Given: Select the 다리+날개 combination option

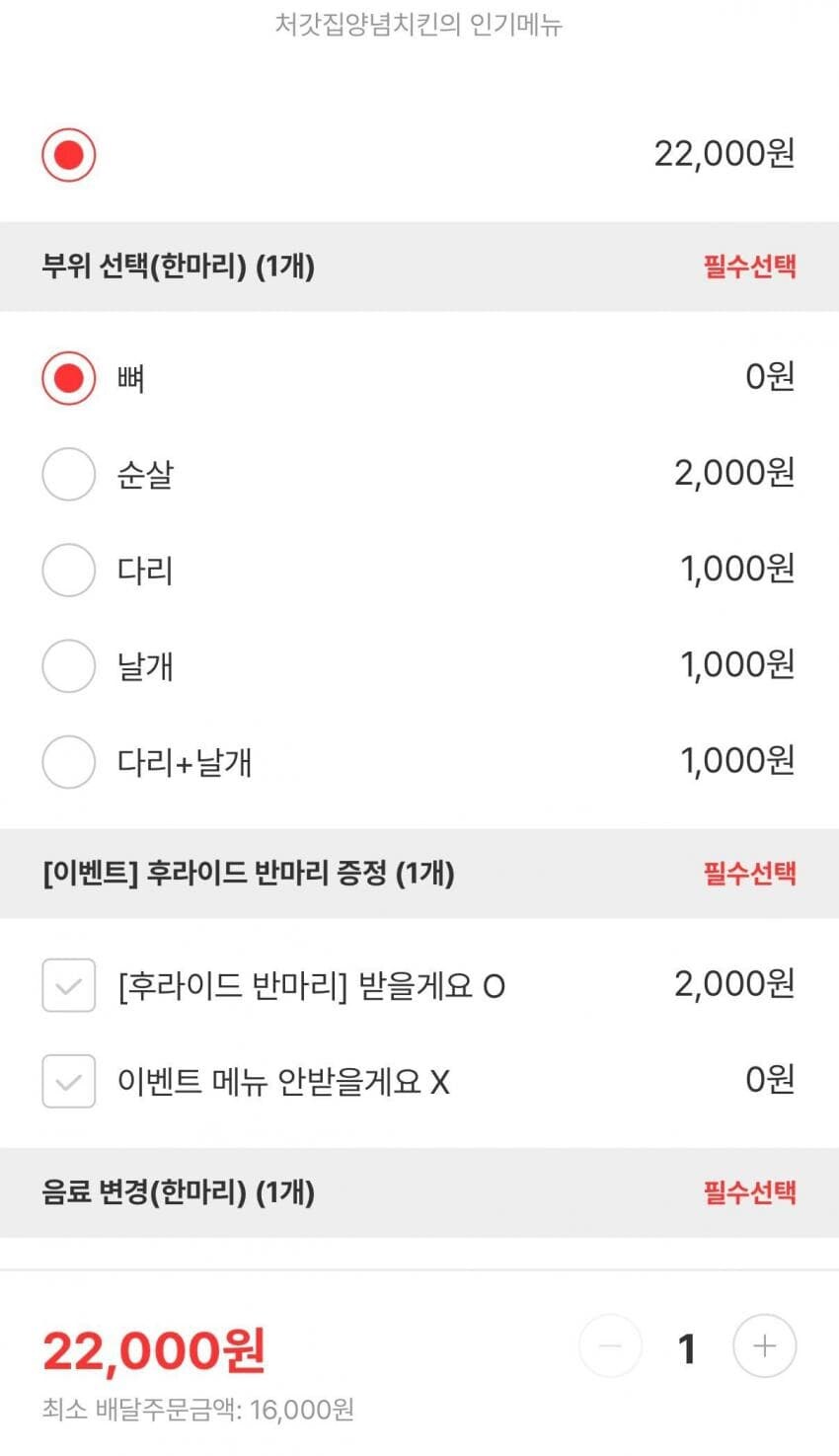Looking at the screenshot, I should [x=68, y=762].
